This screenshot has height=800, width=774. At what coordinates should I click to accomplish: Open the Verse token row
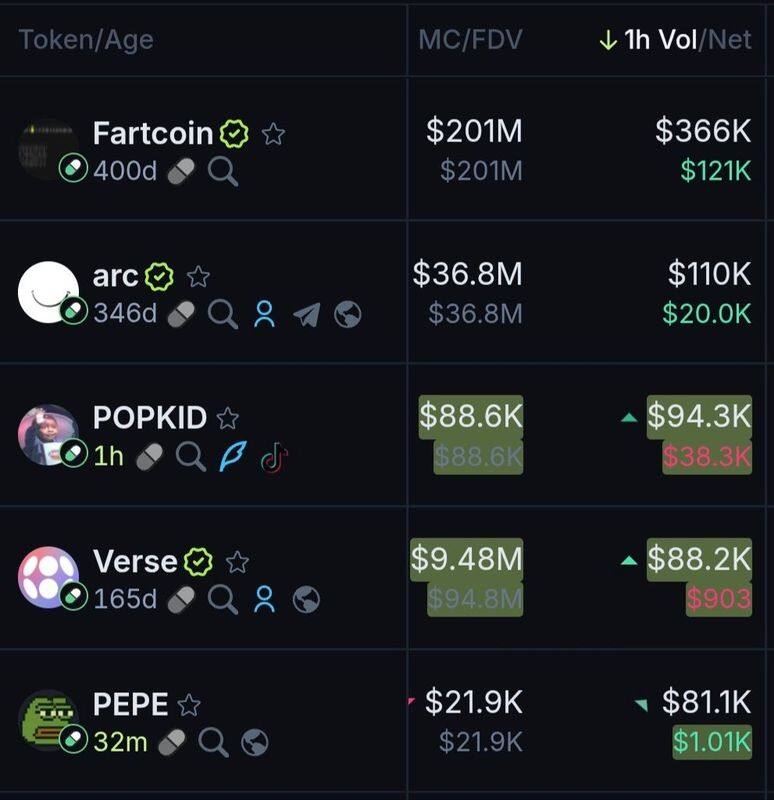pyautogui.click(x=135, y=562)
